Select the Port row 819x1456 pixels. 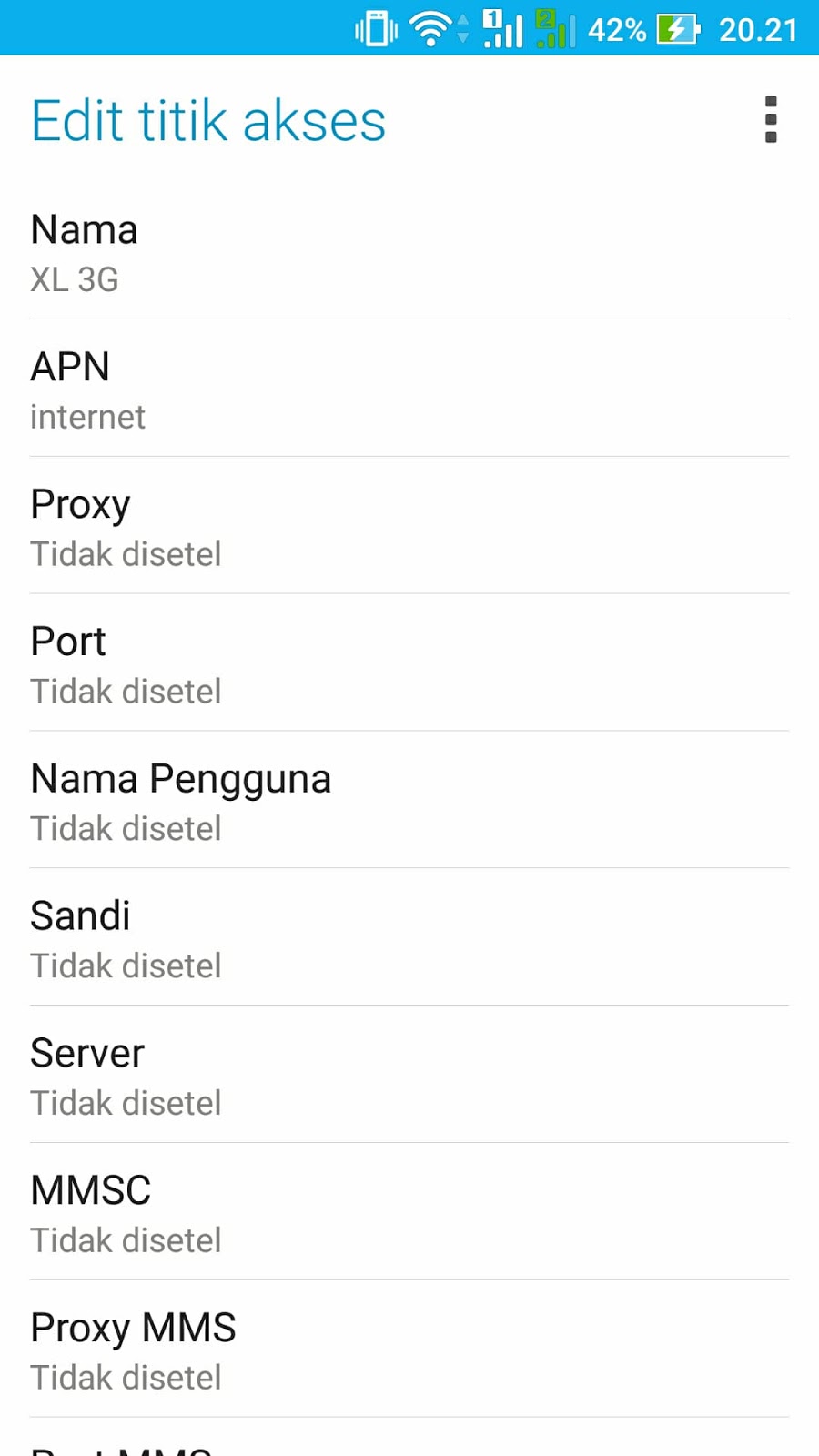pyautogui.click(x=409, y=665)
